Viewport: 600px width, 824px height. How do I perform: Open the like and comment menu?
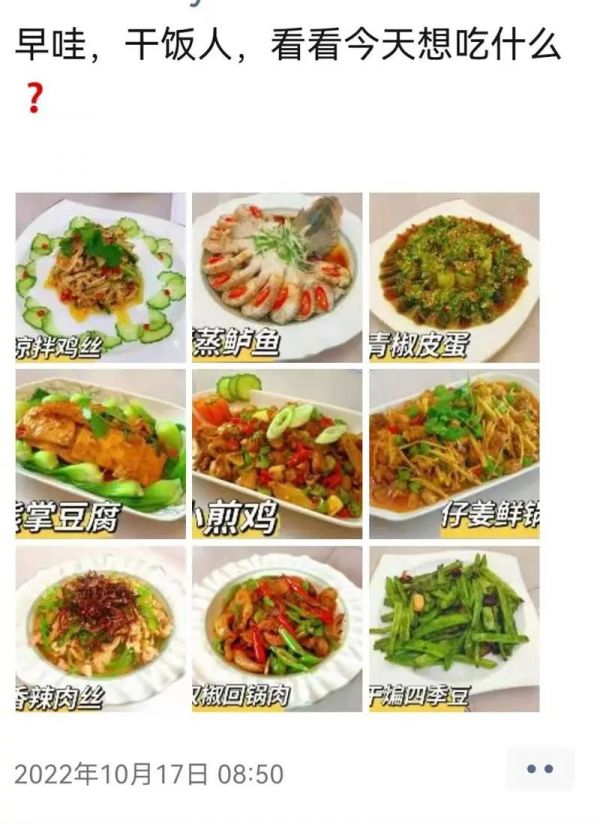click(540, 769)
